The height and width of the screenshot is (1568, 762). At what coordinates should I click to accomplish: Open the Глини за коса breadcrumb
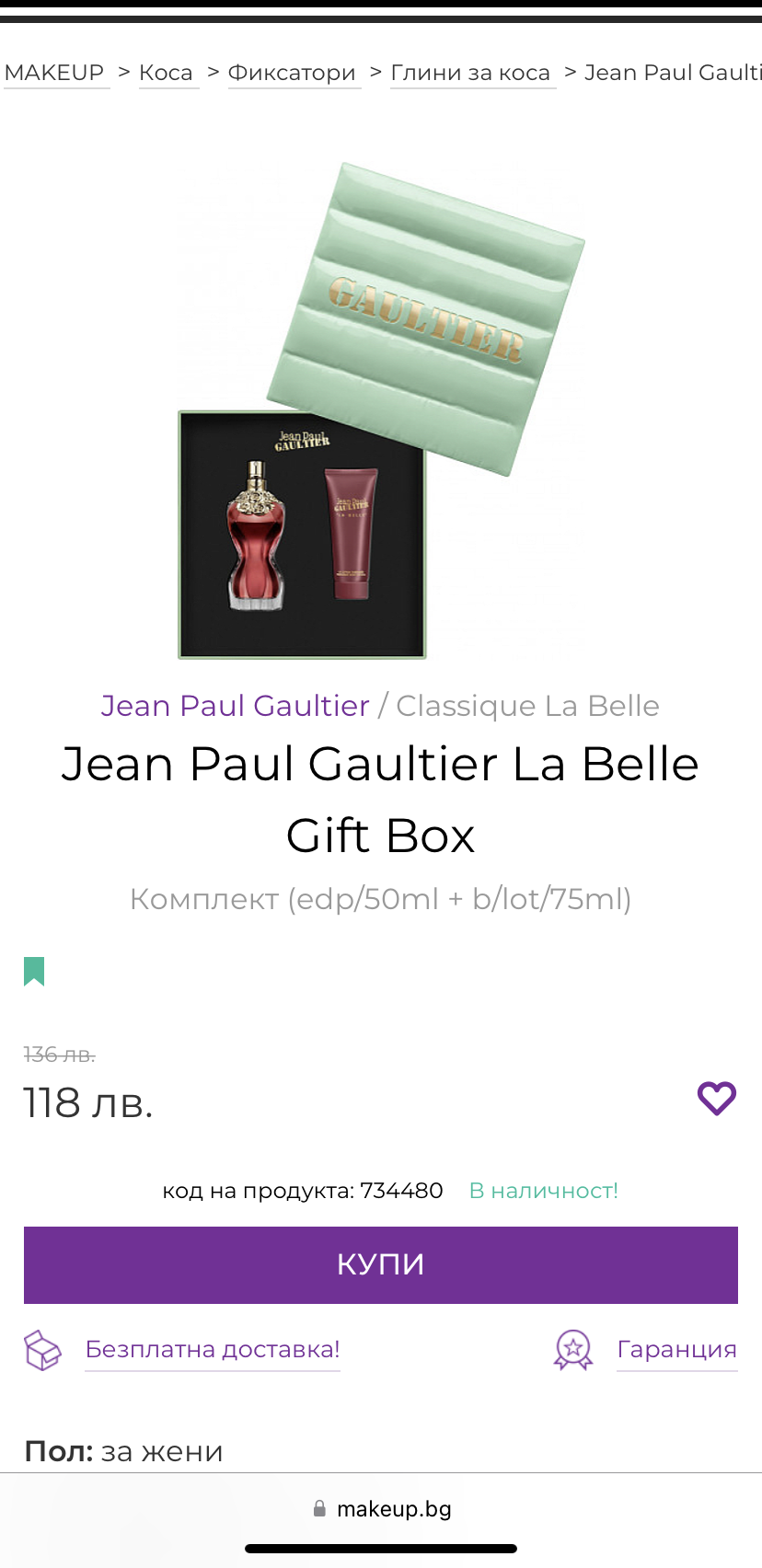tap(471, 73)
